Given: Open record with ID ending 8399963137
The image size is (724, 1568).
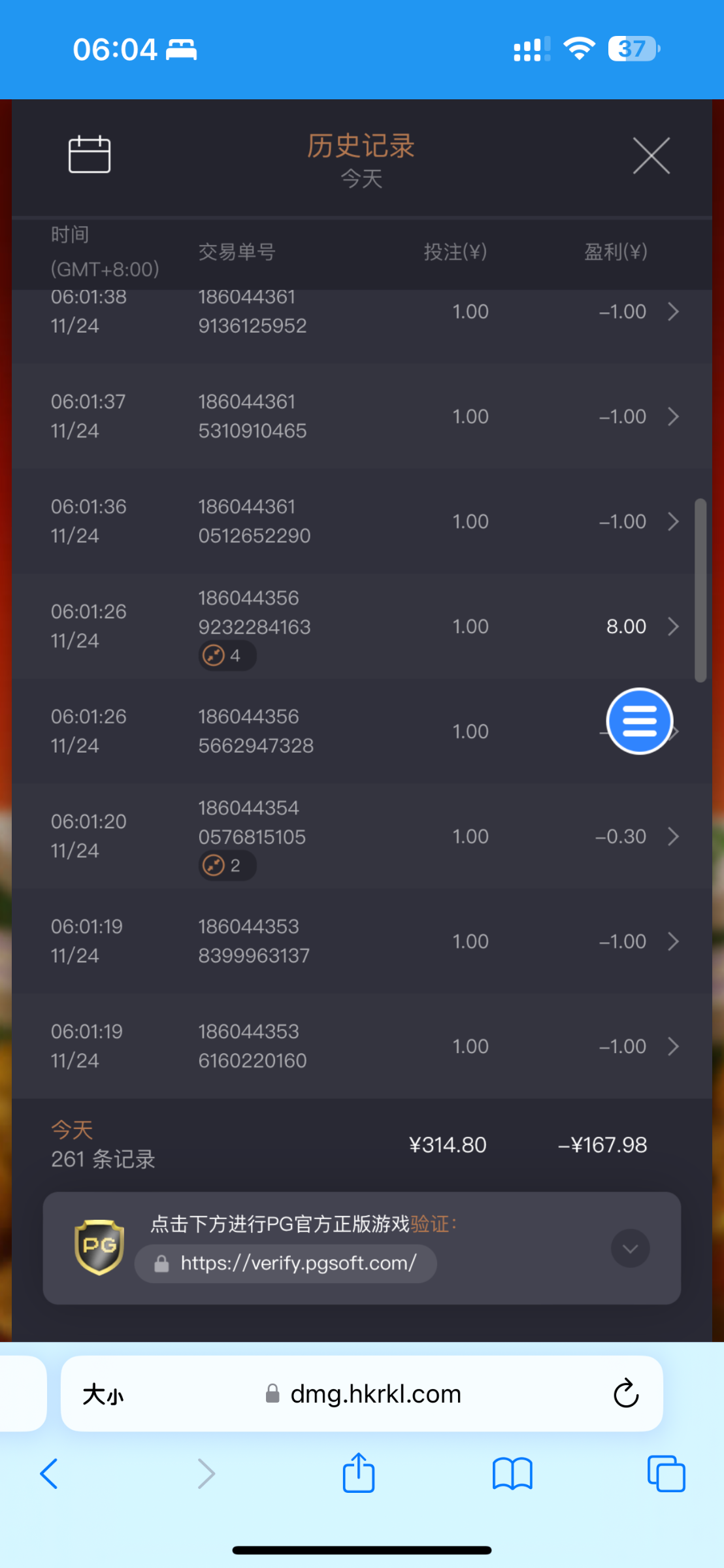Looking at the screenshot, I should 362,941.
